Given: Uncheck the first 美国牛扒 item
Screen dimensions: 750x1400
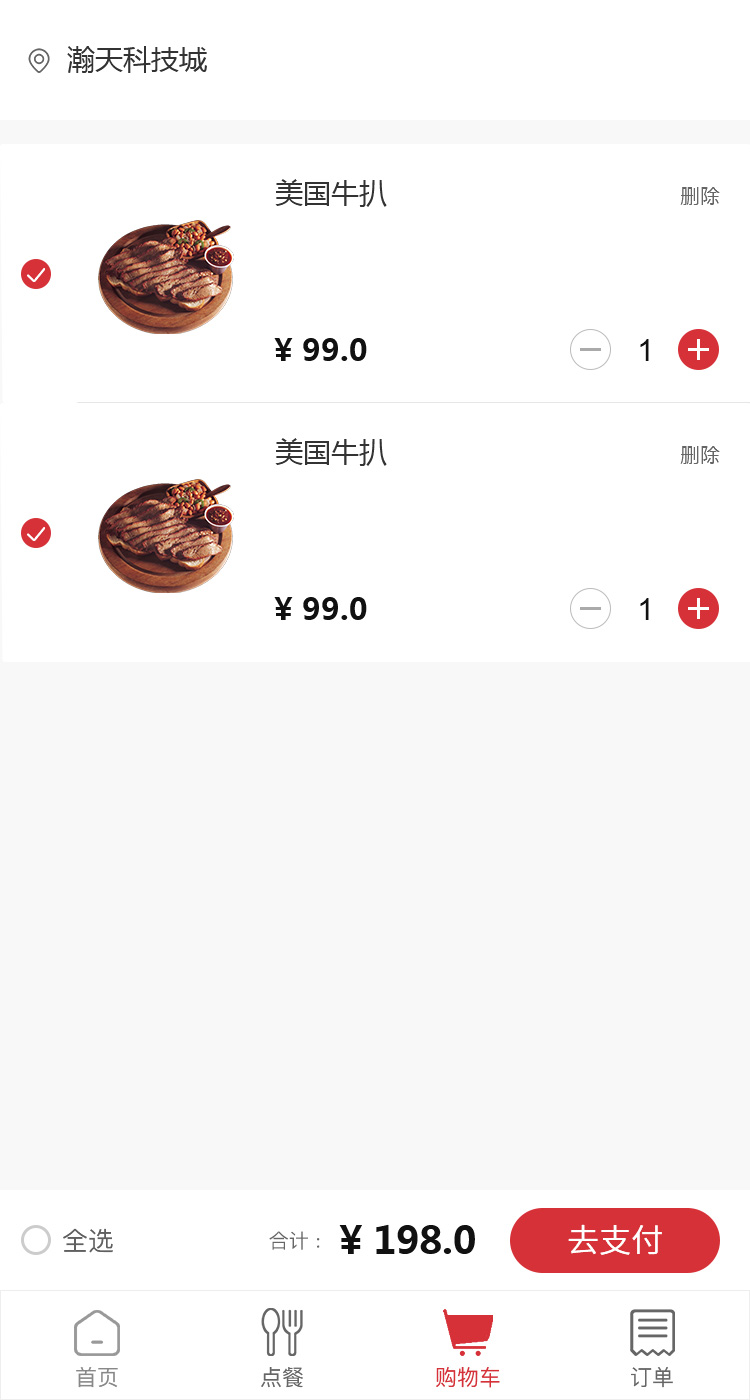Looking at the screenshot, I should 36,274.
